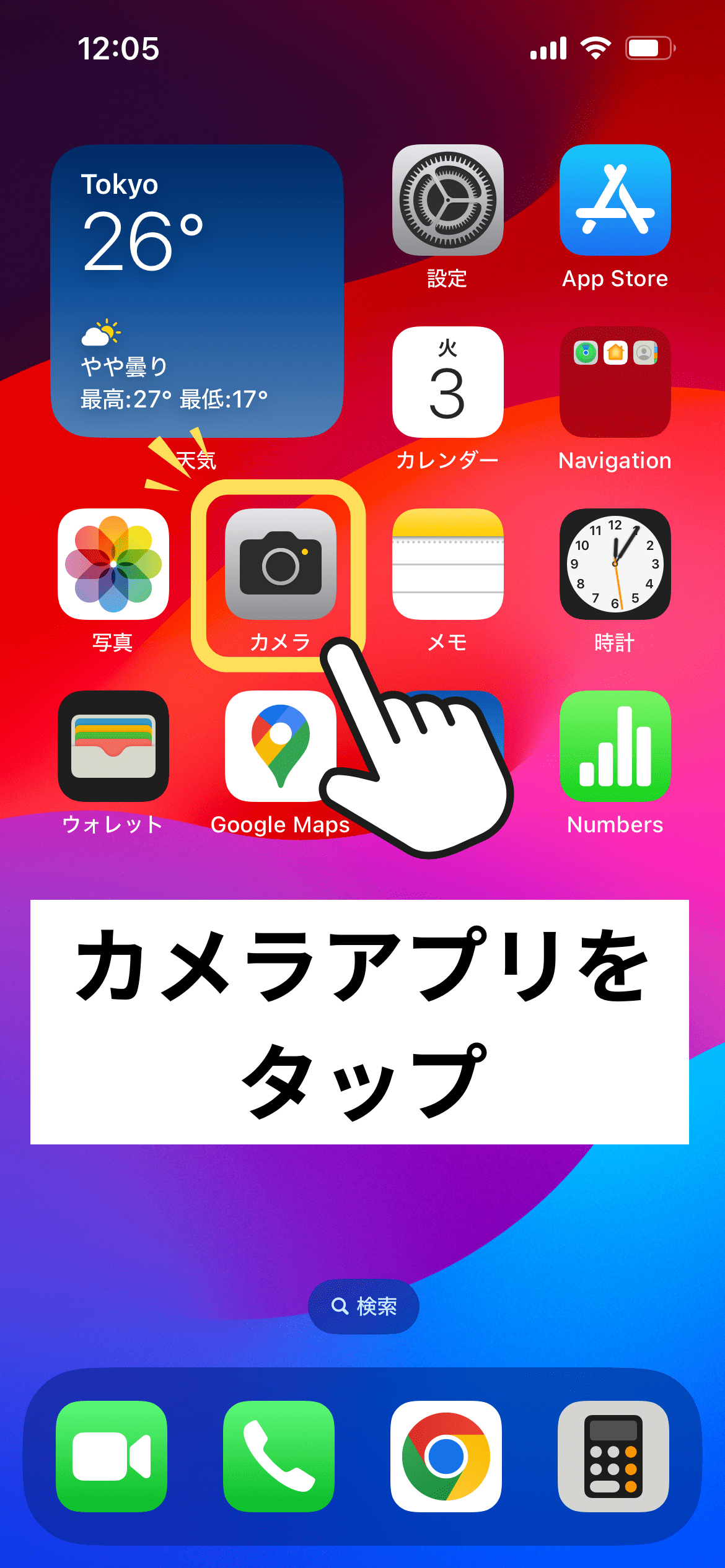Open the Calculator in the dock
Screen dimensions: 725x1568
pos(613,1456)
